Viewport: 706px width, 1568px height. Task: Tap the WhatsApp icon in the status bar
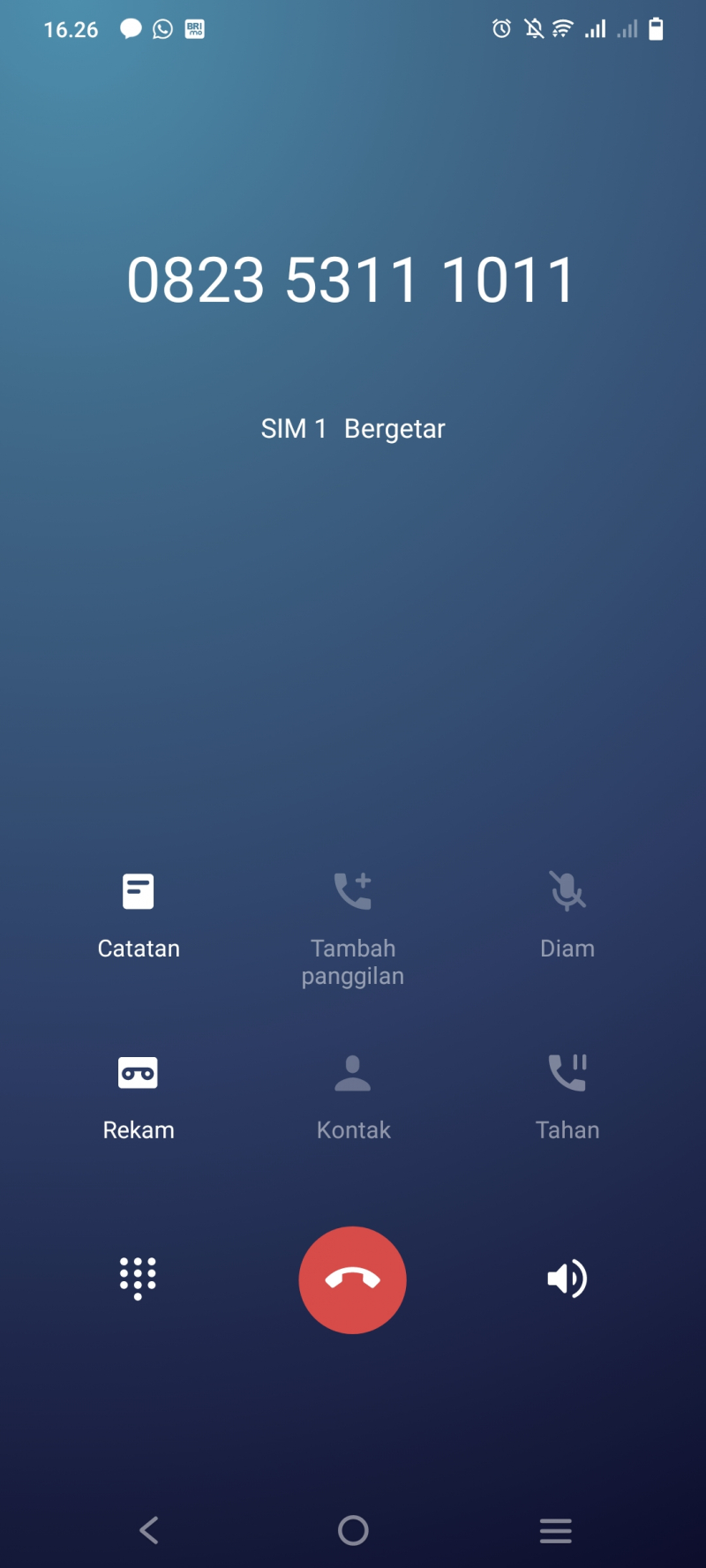pyautogui.click(x=162, y=28)
